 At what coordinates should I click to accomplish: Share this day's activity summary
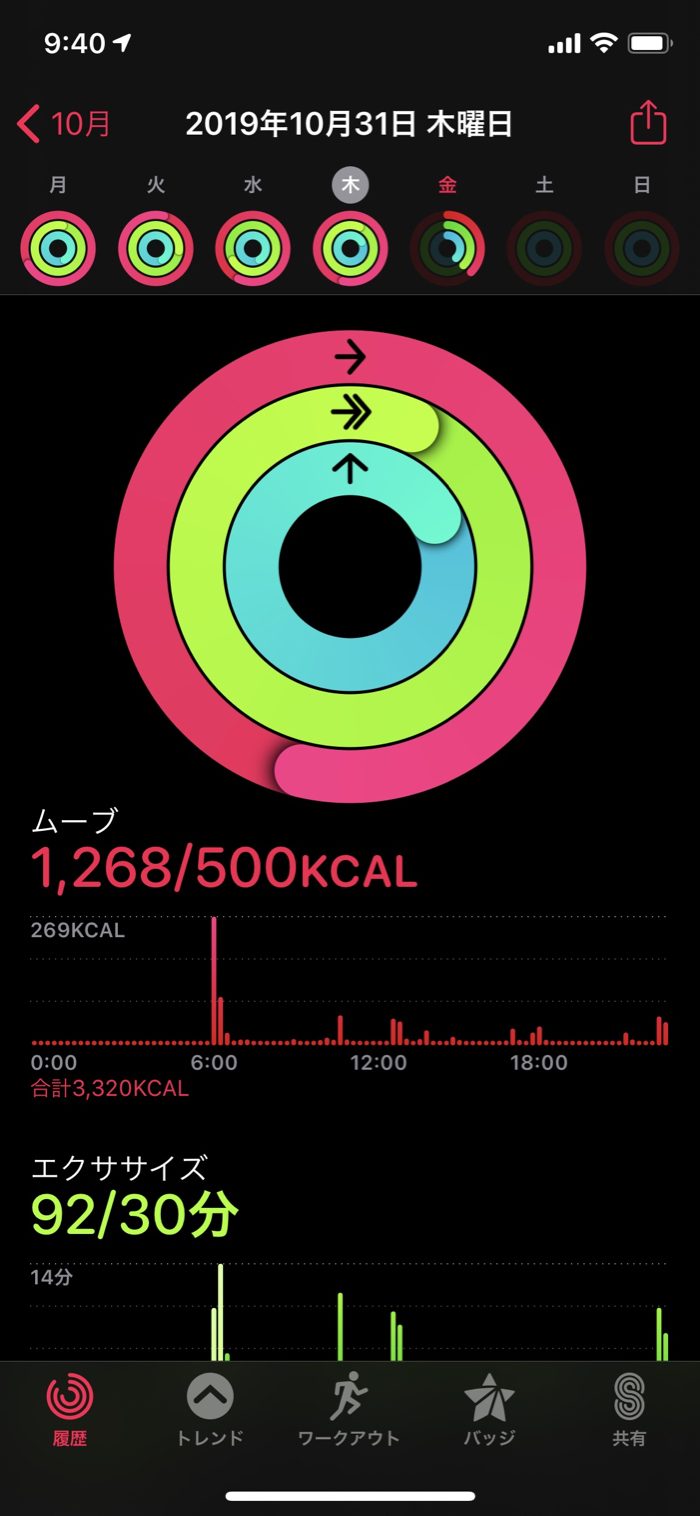[647, 125]
